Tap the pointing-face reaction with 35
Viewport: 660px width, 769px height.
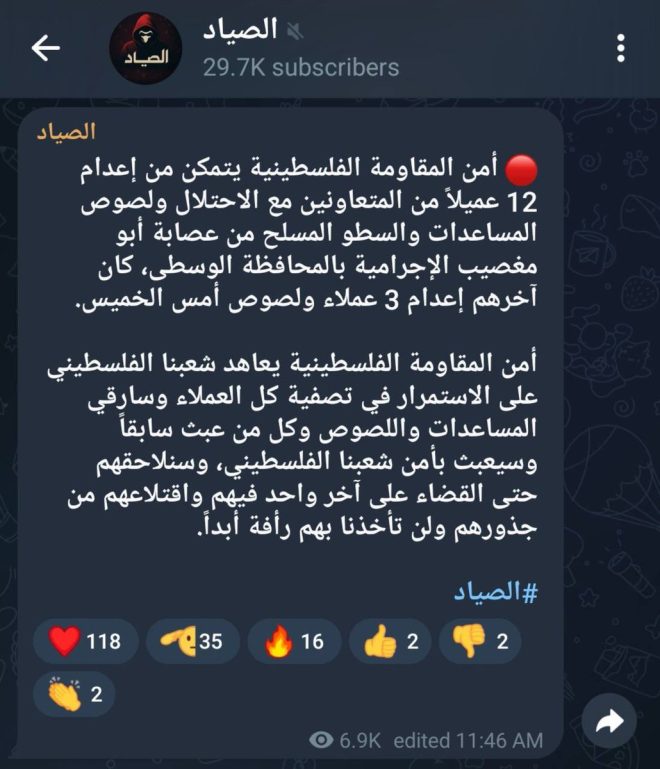tap(190, 641)
